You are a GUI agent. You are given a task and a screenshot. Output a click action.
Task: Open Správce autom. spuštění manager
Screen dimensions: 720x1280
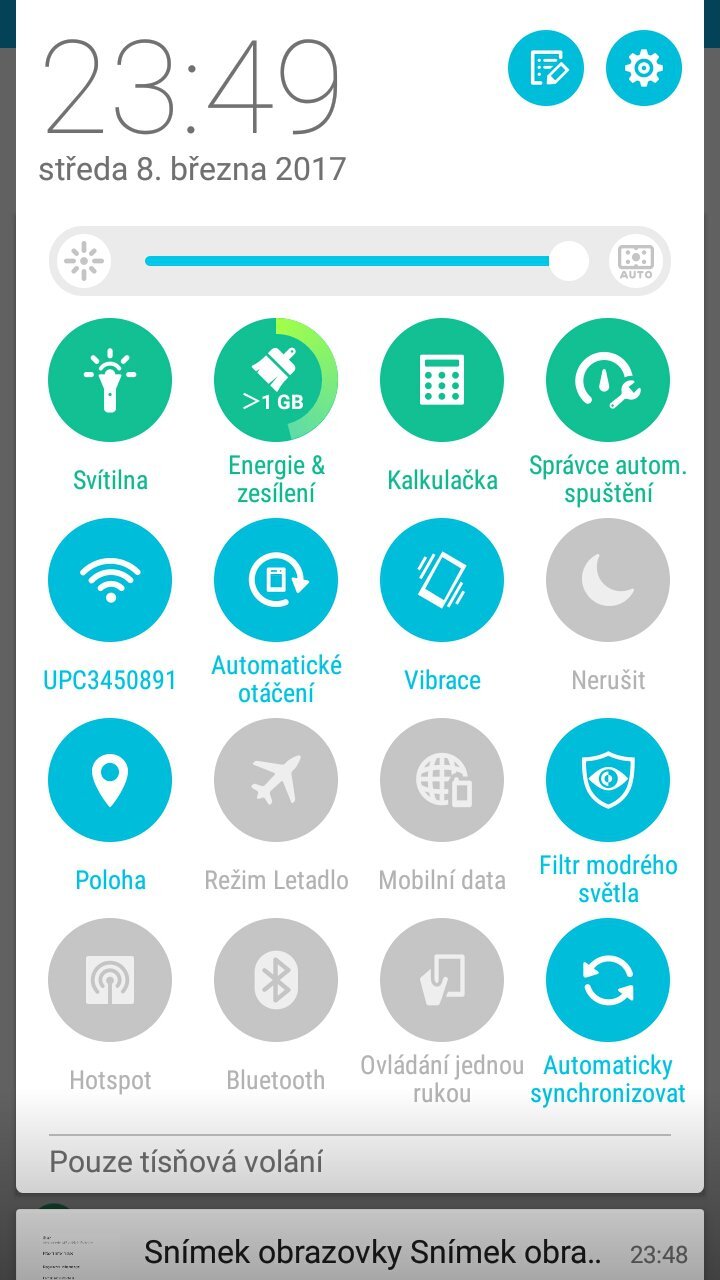click(x=608, y=379)
